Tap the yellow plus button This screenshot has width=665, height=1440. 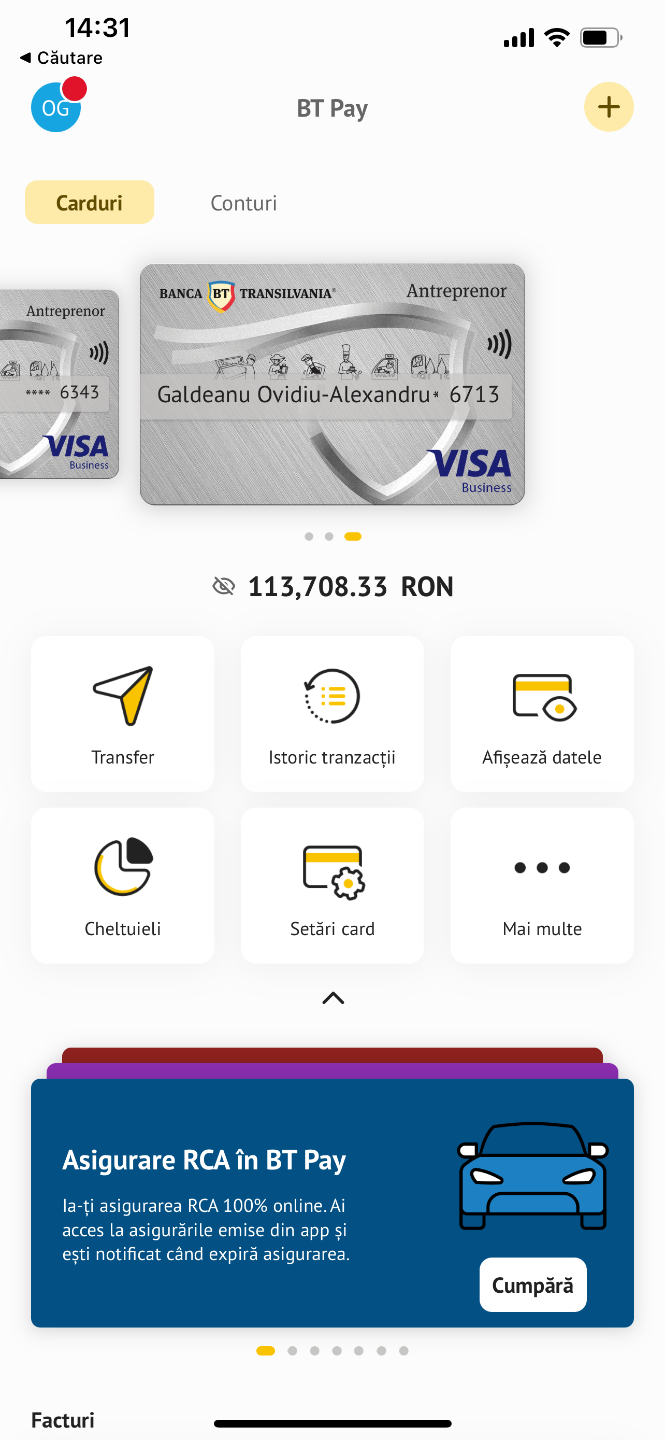tap(608, 107)
